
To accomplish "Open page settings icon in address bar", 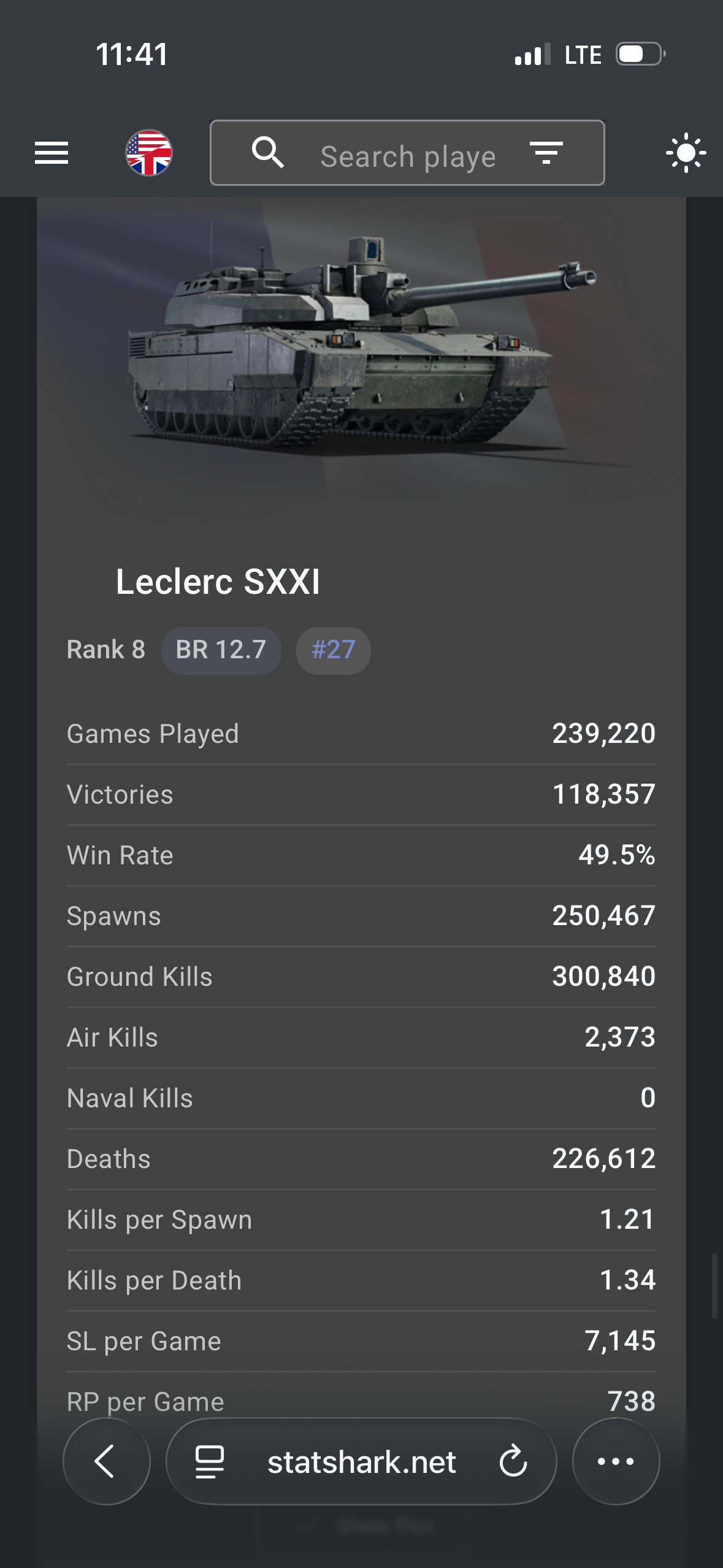I will click(210, 1461).
